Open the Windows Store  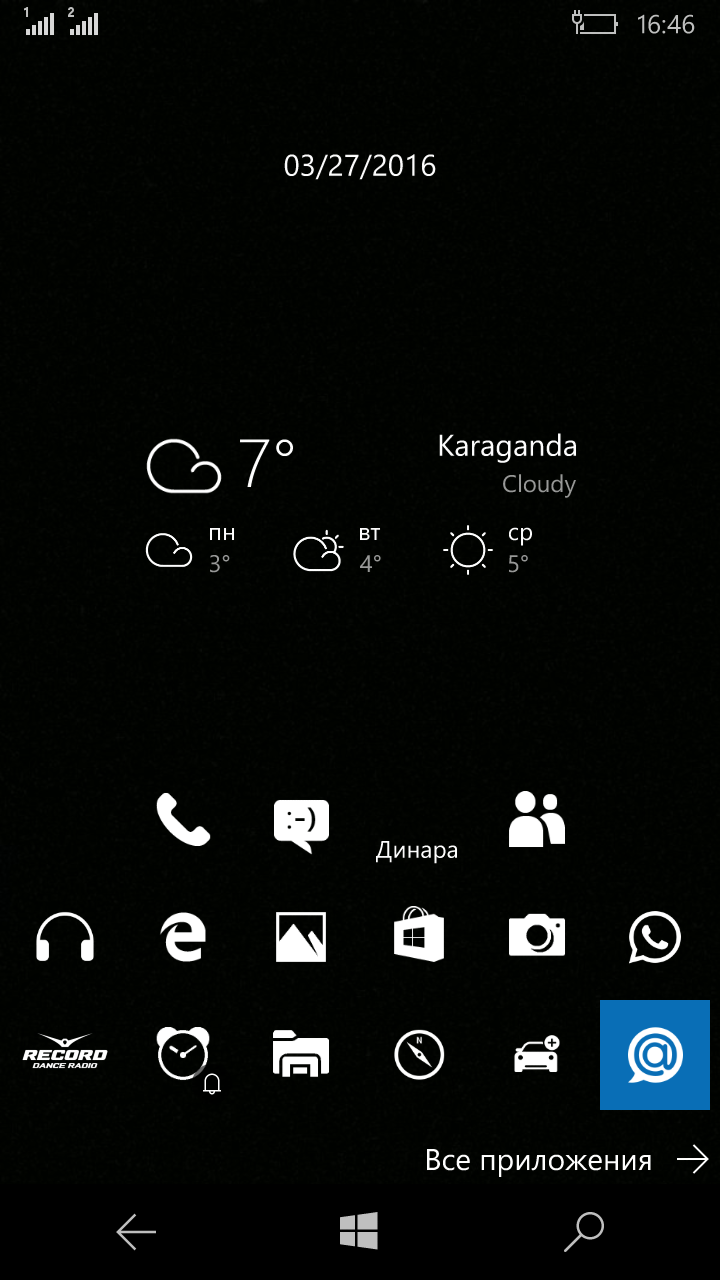click(418, 935)
